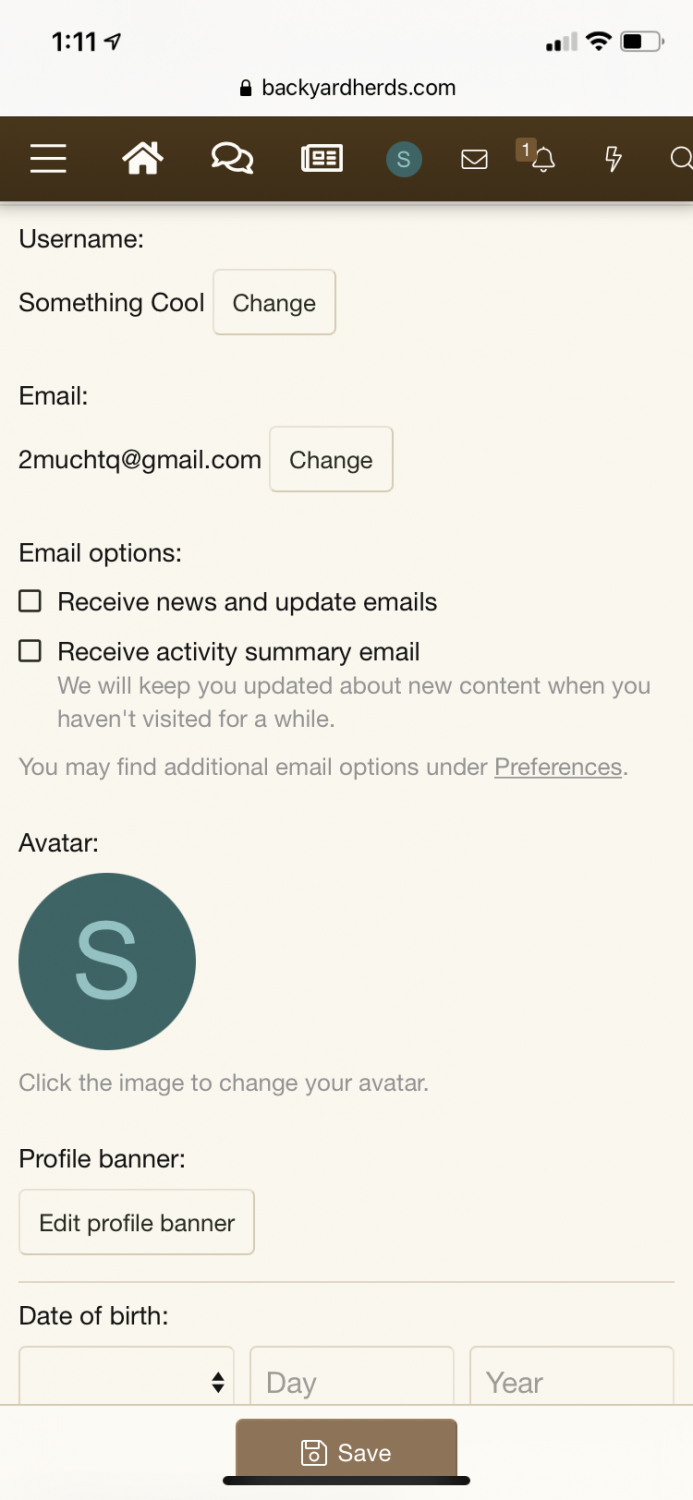Open the what's new lightning icon
Viewport: 693px width, 1500px height.
(613, 159)
